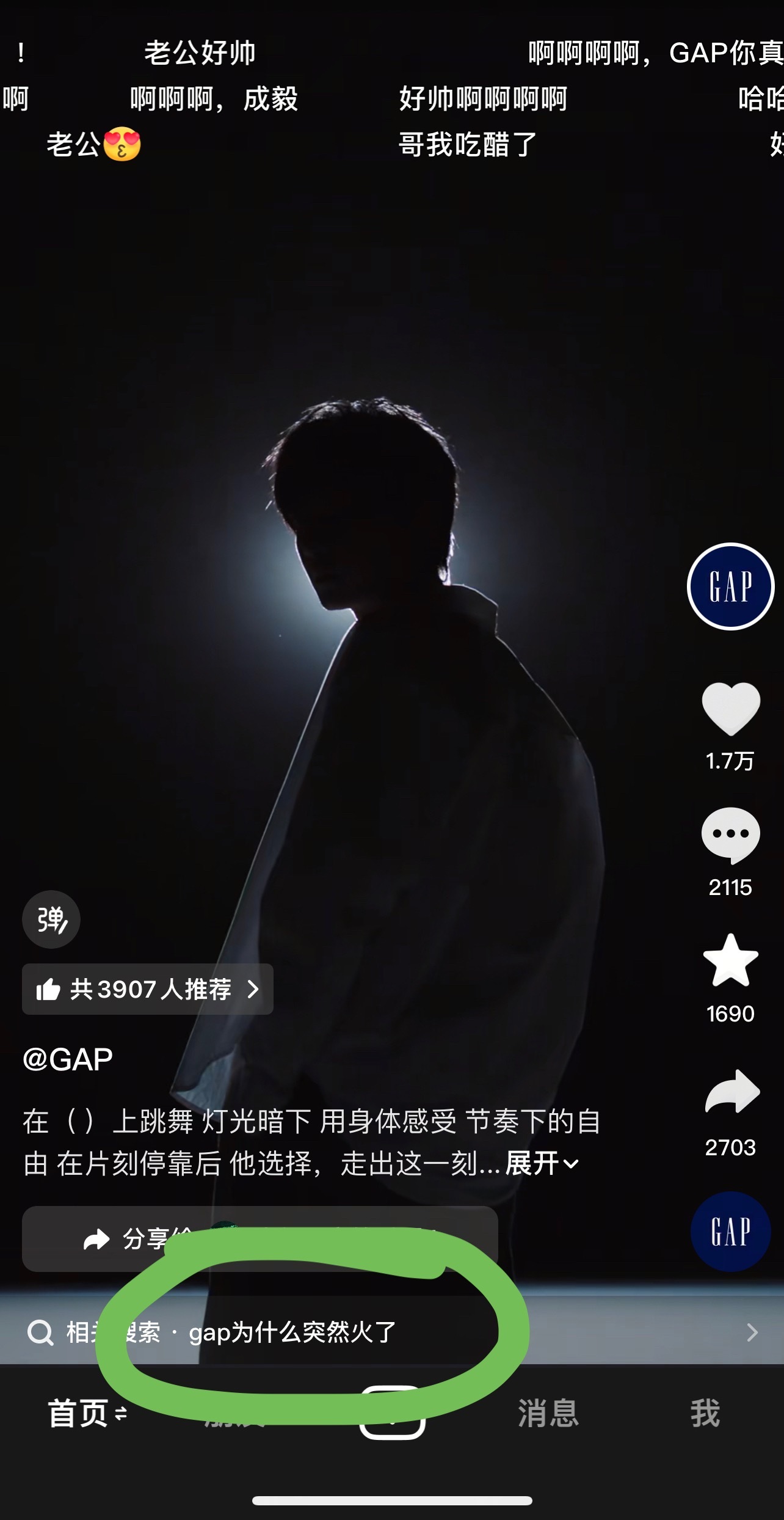Expand 共3907人推荐 recommendation list
Viewport: 784px width, 1520px height.
tap(147, 989)
